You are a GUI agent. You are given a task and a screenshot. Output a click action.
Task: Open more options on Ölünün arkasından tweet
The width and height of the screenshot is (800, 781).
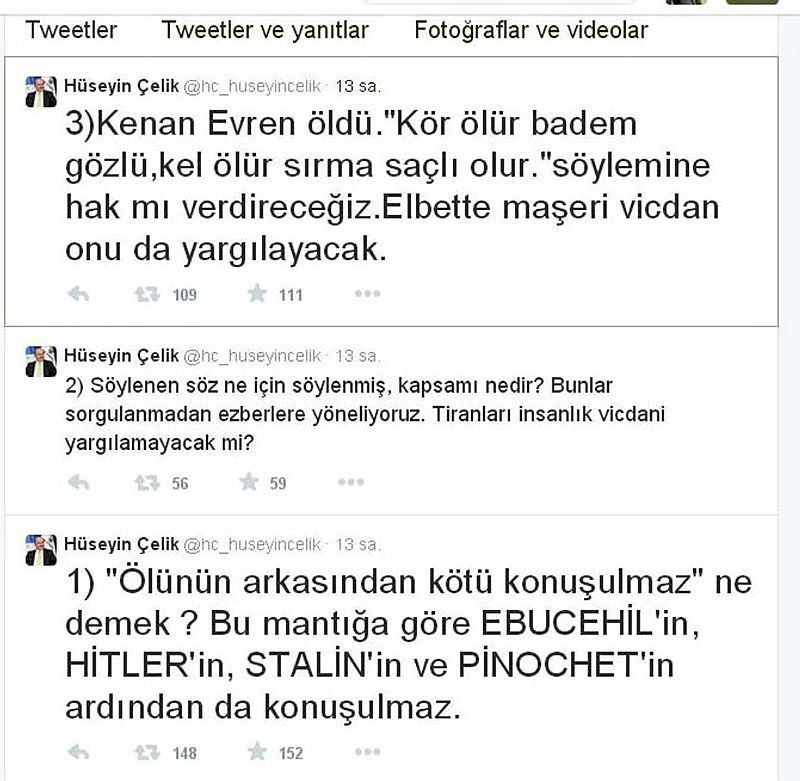367,752
